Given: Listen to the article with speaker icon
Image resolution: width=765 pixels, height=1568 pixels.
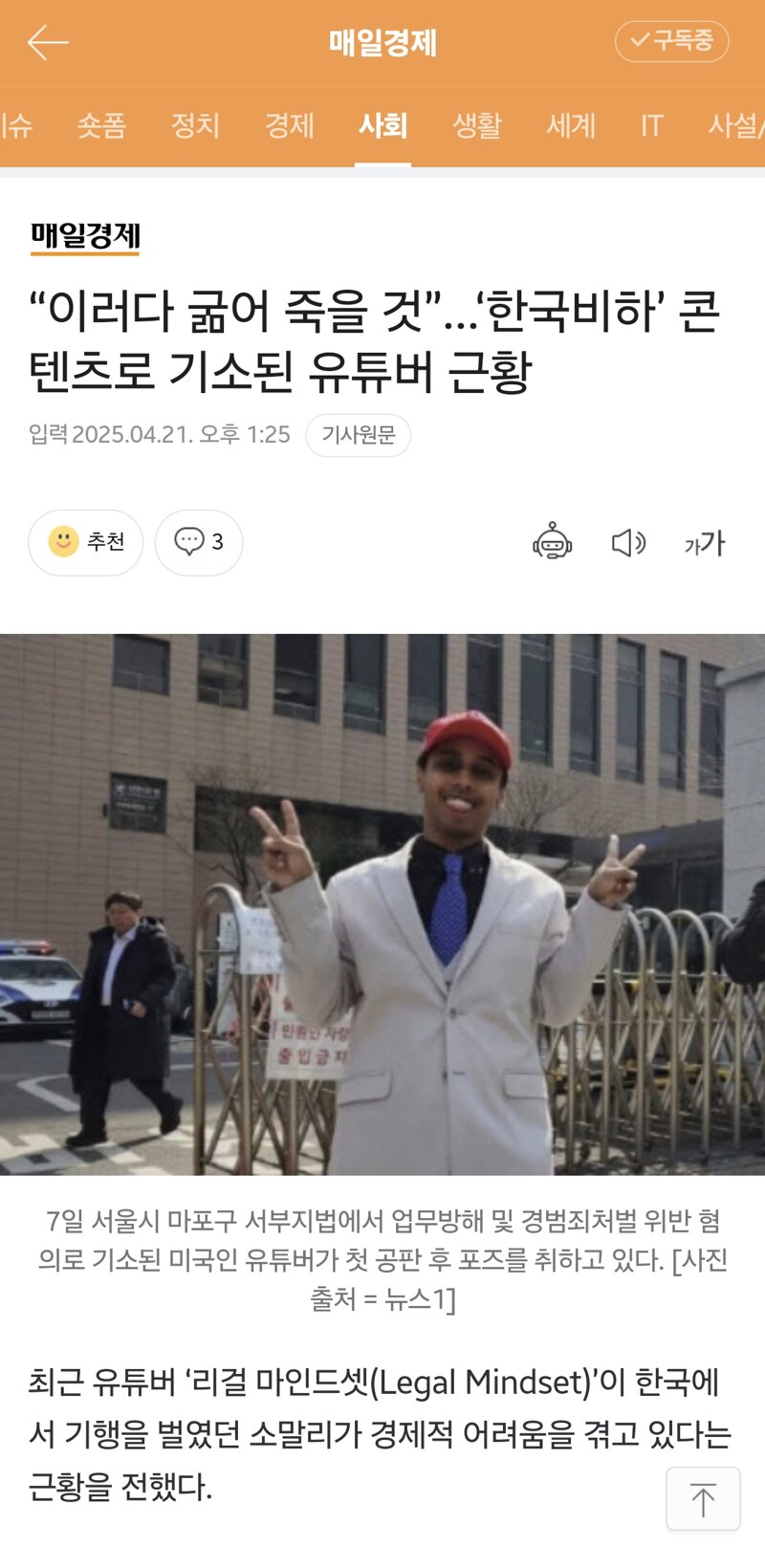Looking at the screenshot, I should 628,543.
